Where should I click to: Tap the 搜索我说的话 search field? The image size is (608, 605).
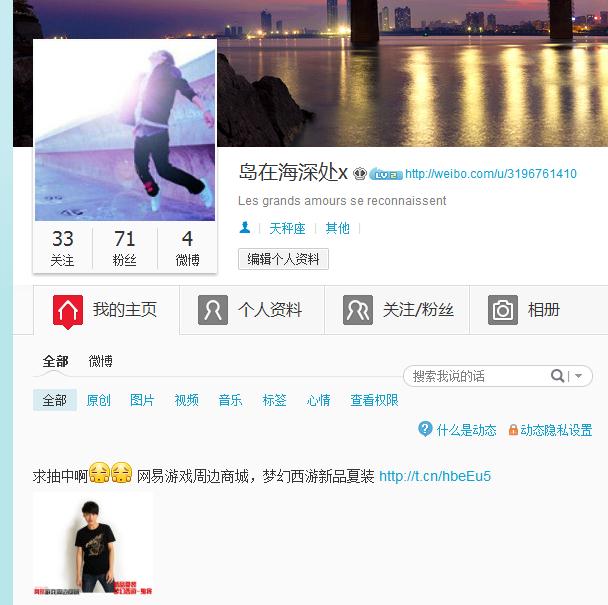475,376
